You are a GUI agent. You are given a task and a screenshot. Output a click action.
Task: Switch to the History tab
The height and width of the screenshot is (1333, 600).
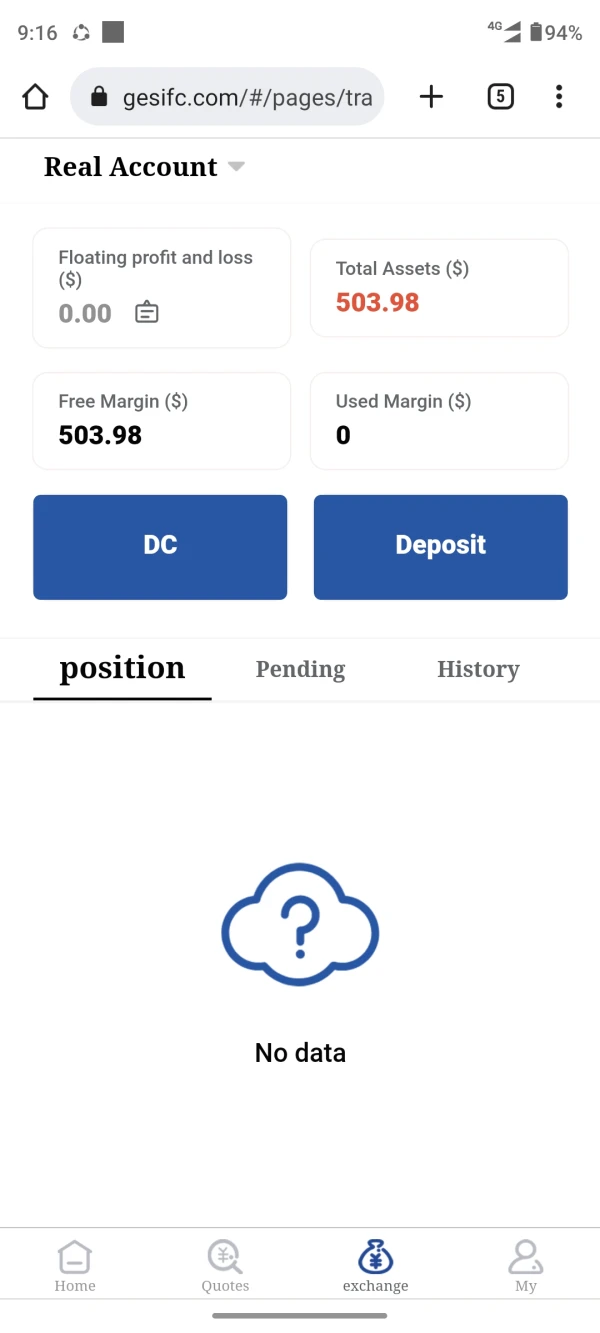pyautogui.click(x=478, y=669)
